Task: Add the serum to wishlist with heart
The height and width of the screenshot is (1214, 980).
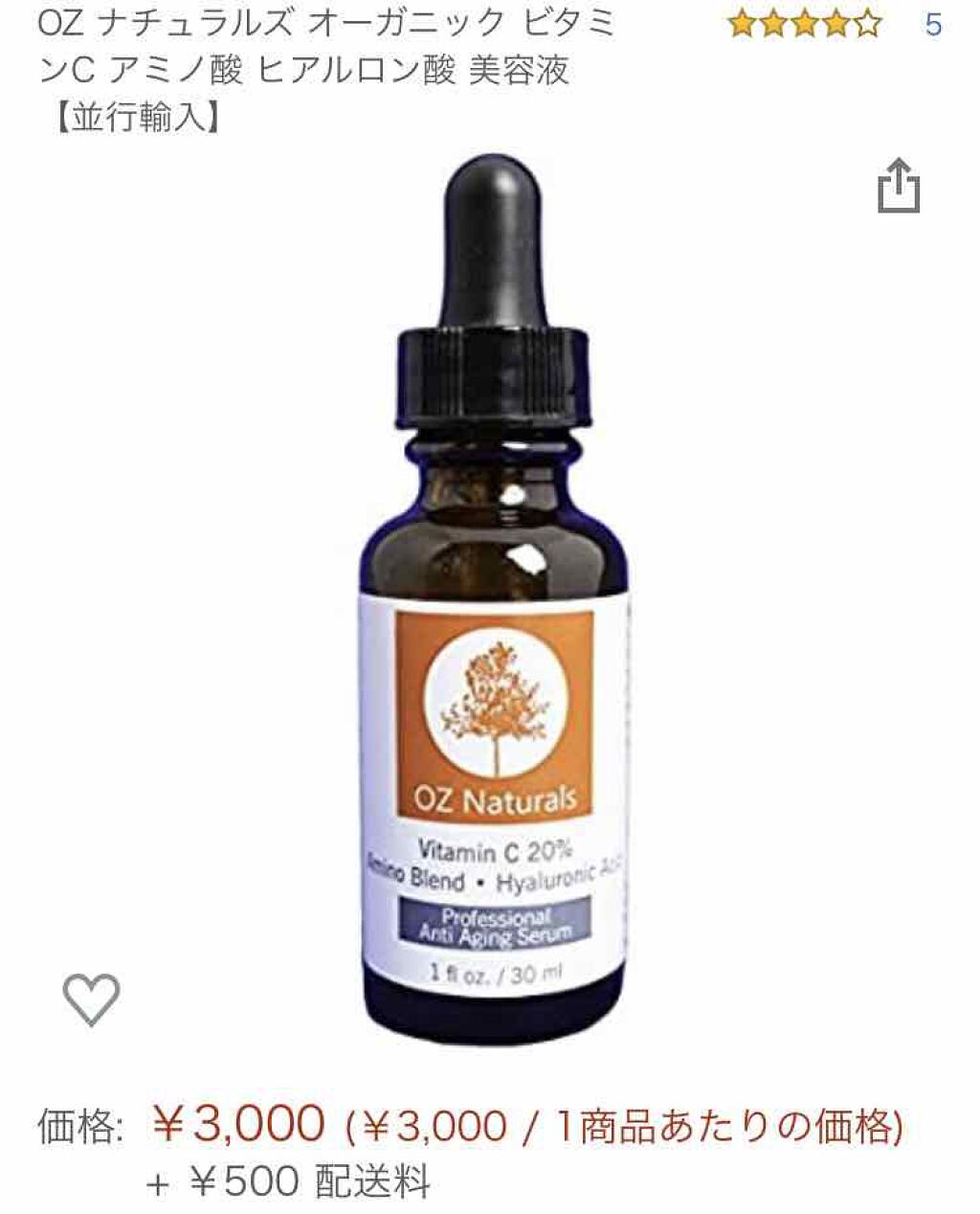Action: (x=92, y=1000)
